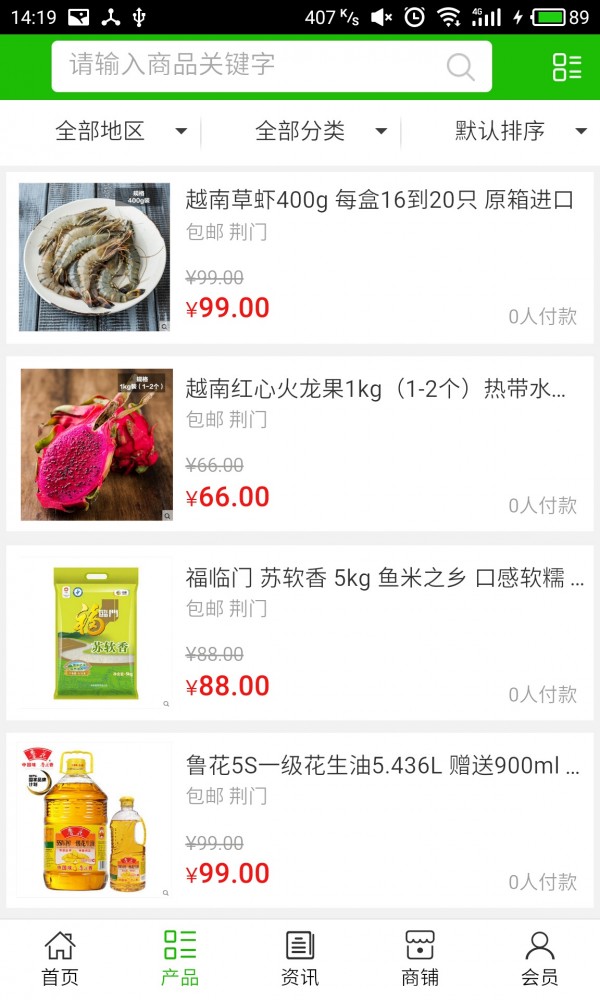Tap the product keyword search field
This screenshot has height=1000, width=600.
pos(250,66)
